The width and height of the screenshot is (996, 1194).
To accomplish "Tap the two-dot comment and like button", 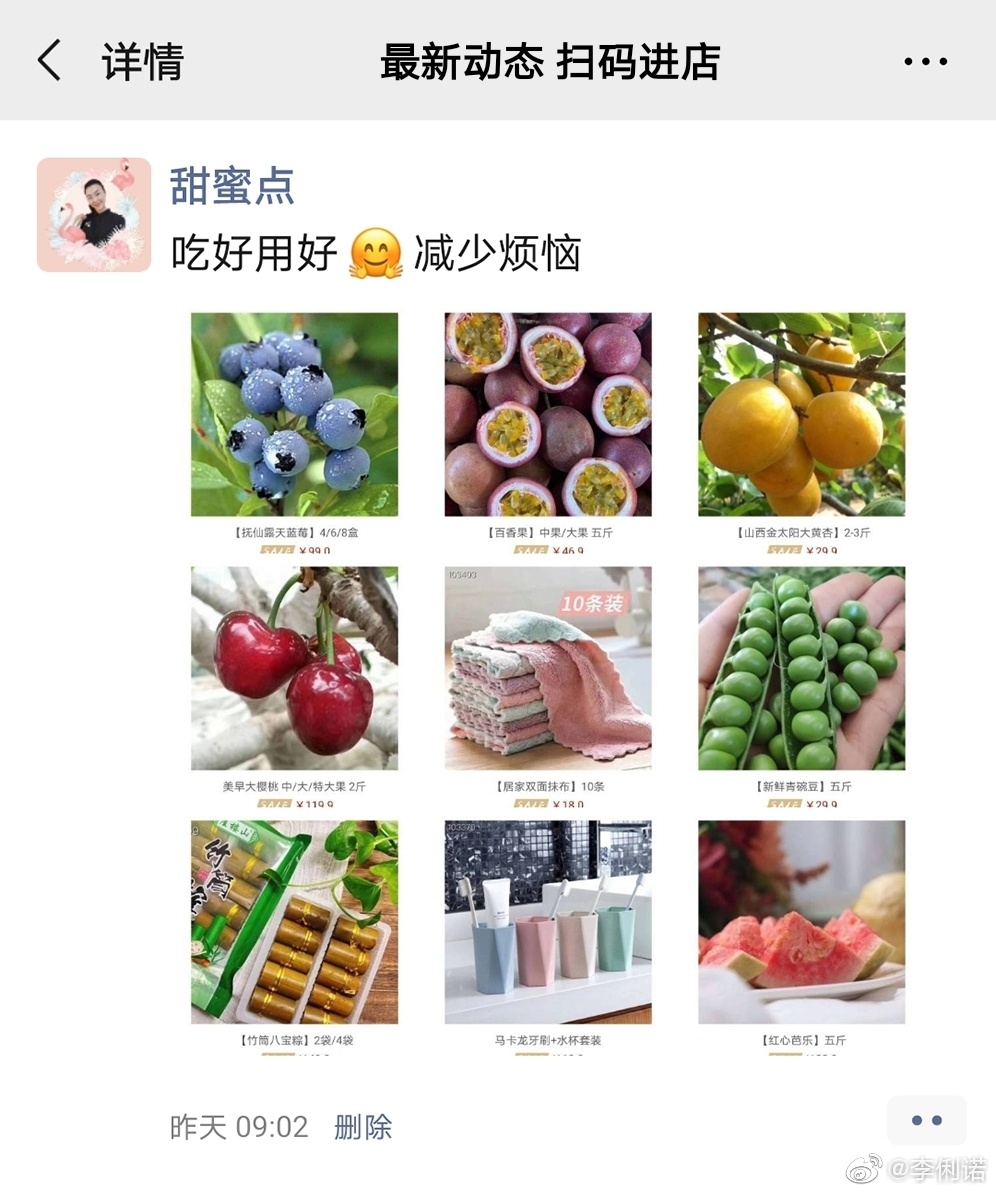I will point(926,1120).
